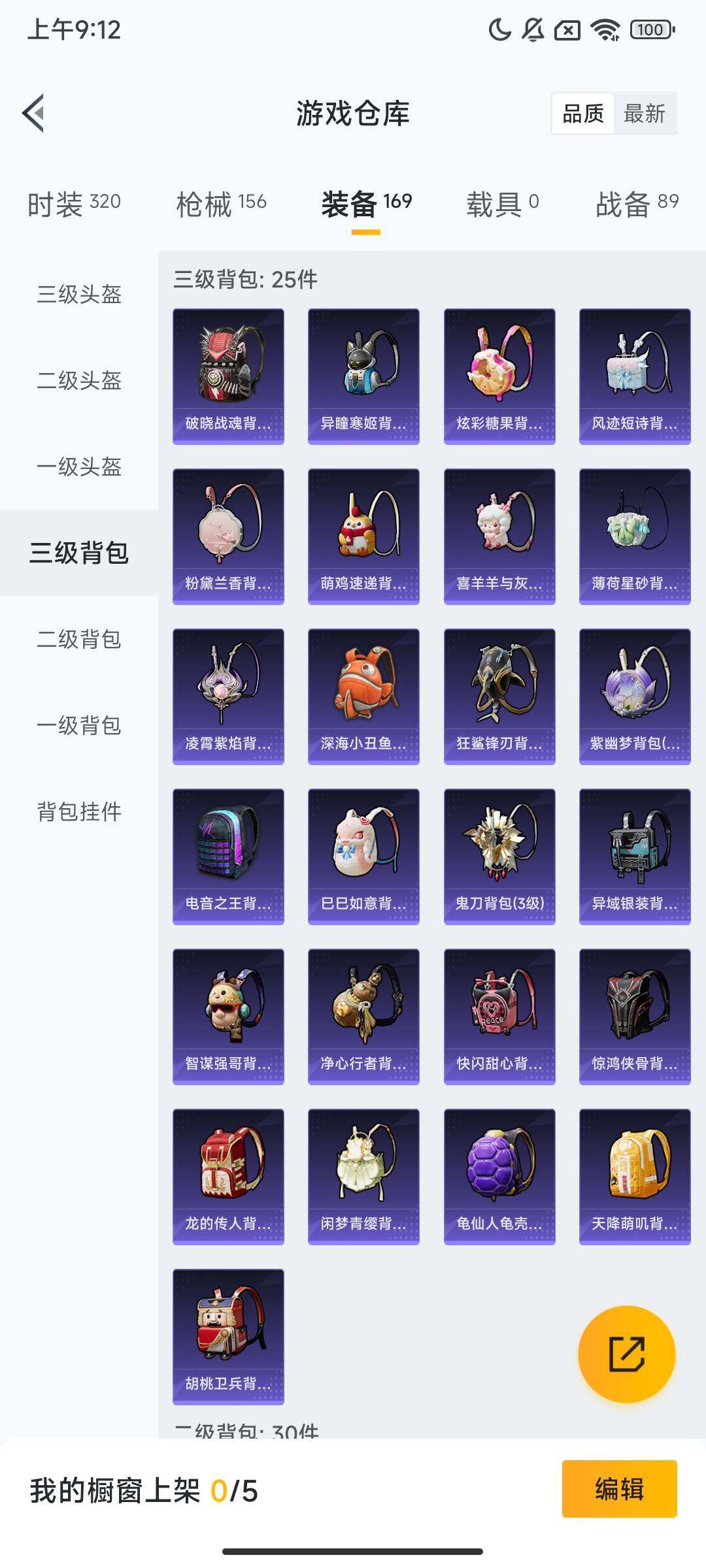This screenshot has height=1568, width=706.
Task: Select 二级头盔 in the side menu
Action: click(x=79, y=380)
